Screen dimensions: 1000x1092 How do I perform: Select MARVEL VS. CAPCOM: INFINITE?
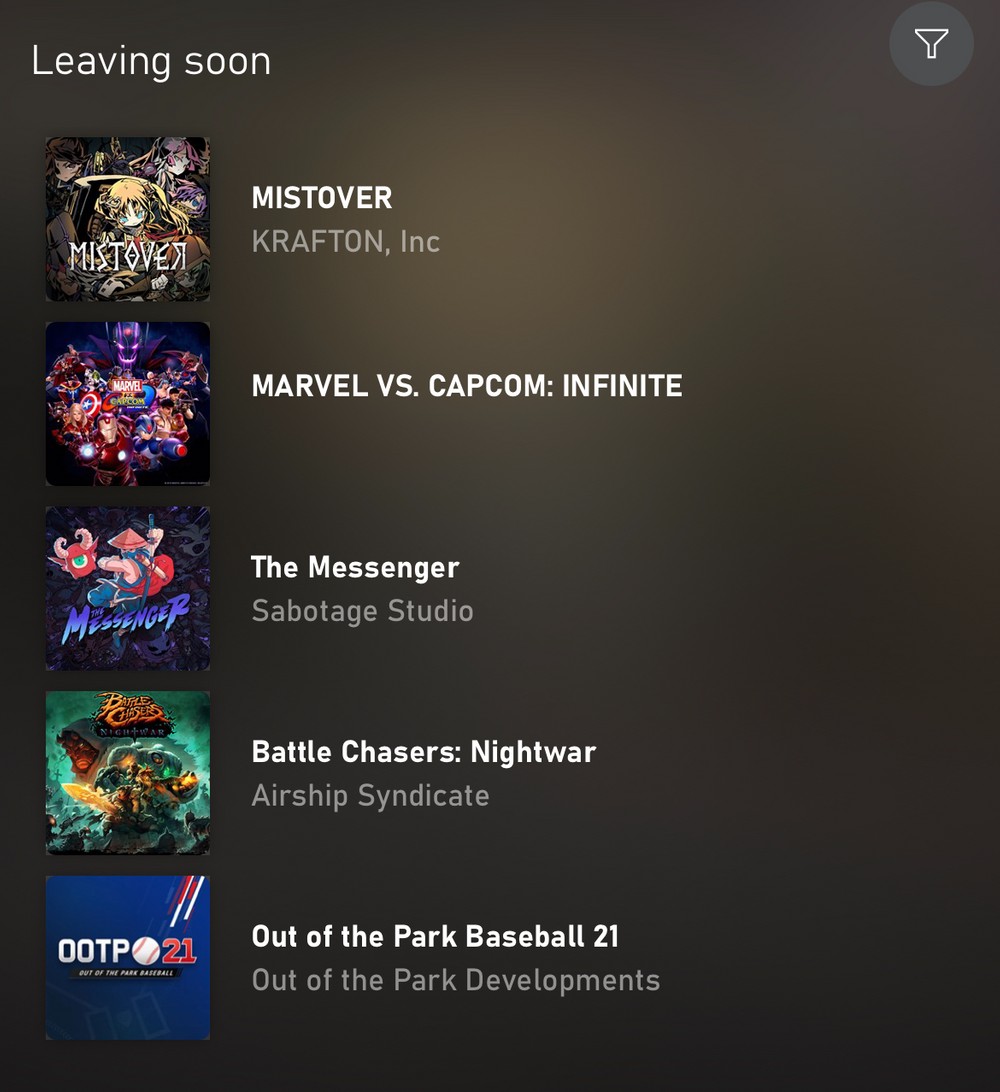coord(466,386)
